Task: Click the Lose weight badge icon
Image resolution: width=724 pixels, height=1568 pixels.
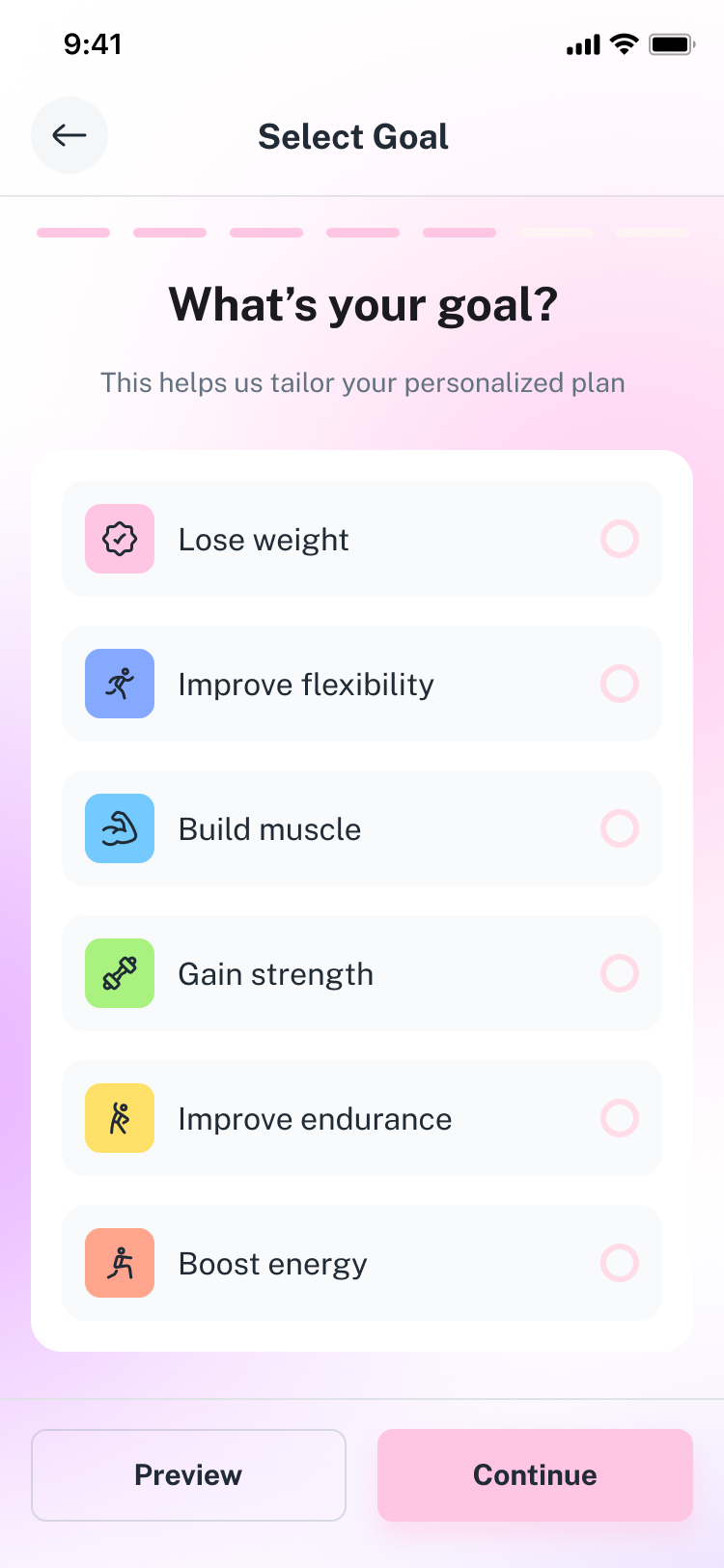Action: click(x=119, y=539)
